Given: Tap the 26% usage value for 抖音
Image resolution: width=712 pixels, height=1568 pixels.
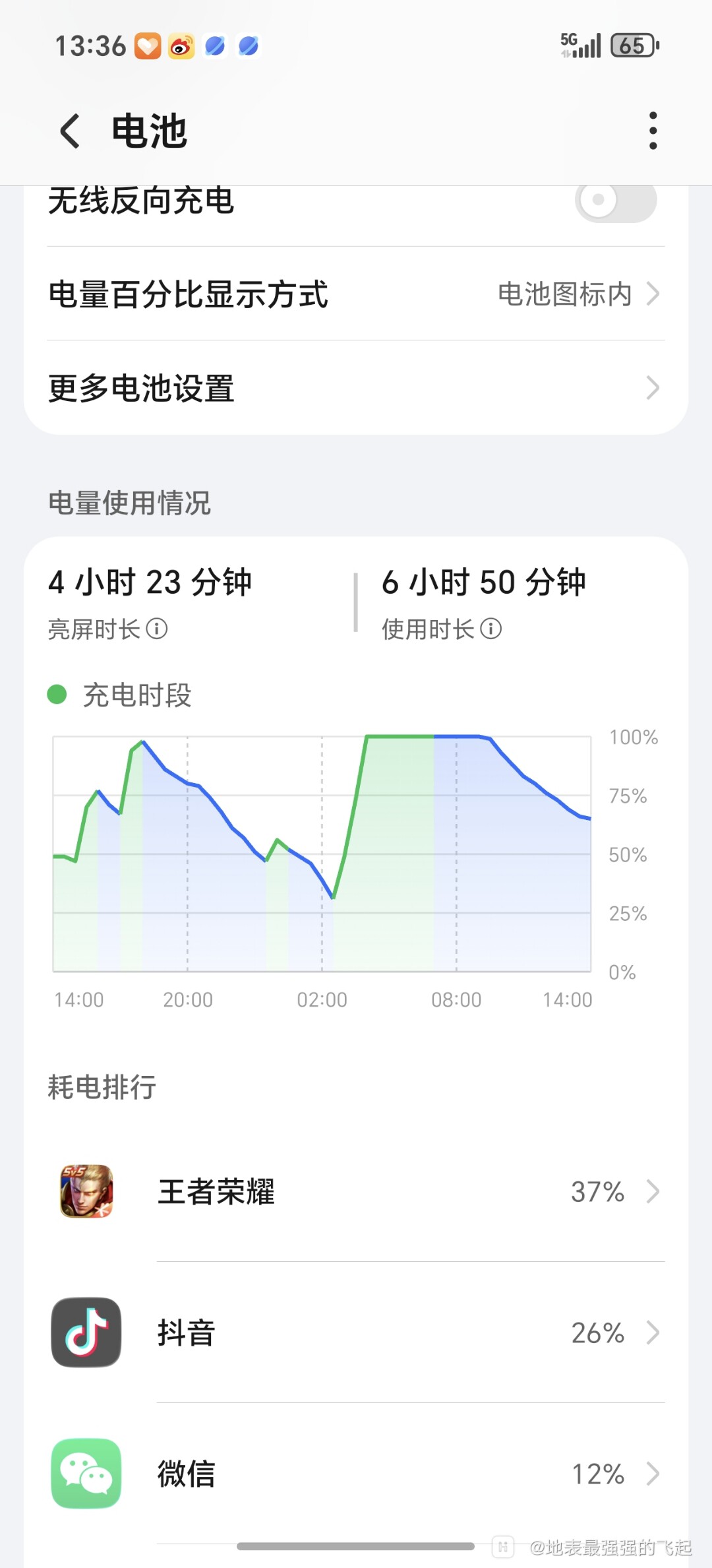Looking at the screenshot, I should [x=596, y=1333].
